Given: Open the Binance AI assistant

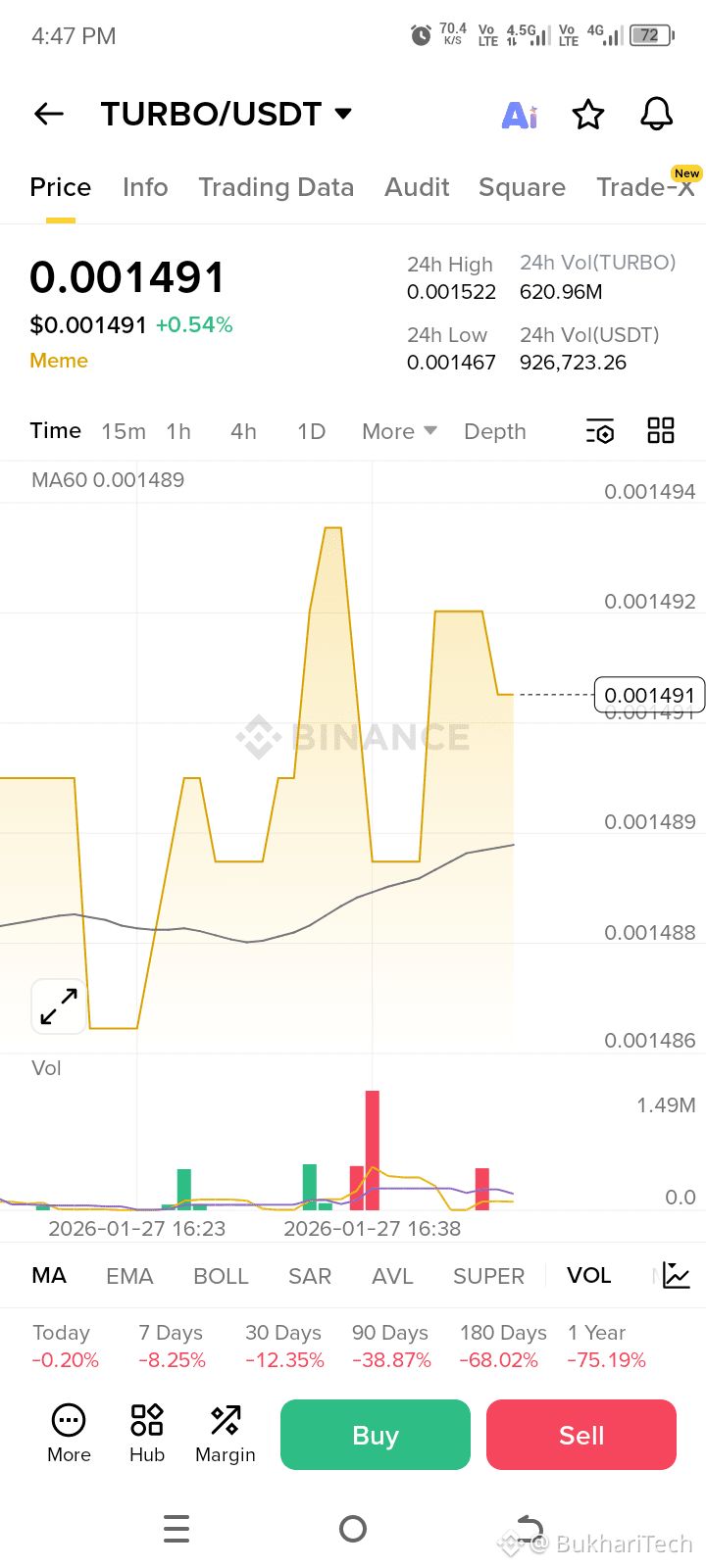Looking at the screenshot, I should pos(519,114).
